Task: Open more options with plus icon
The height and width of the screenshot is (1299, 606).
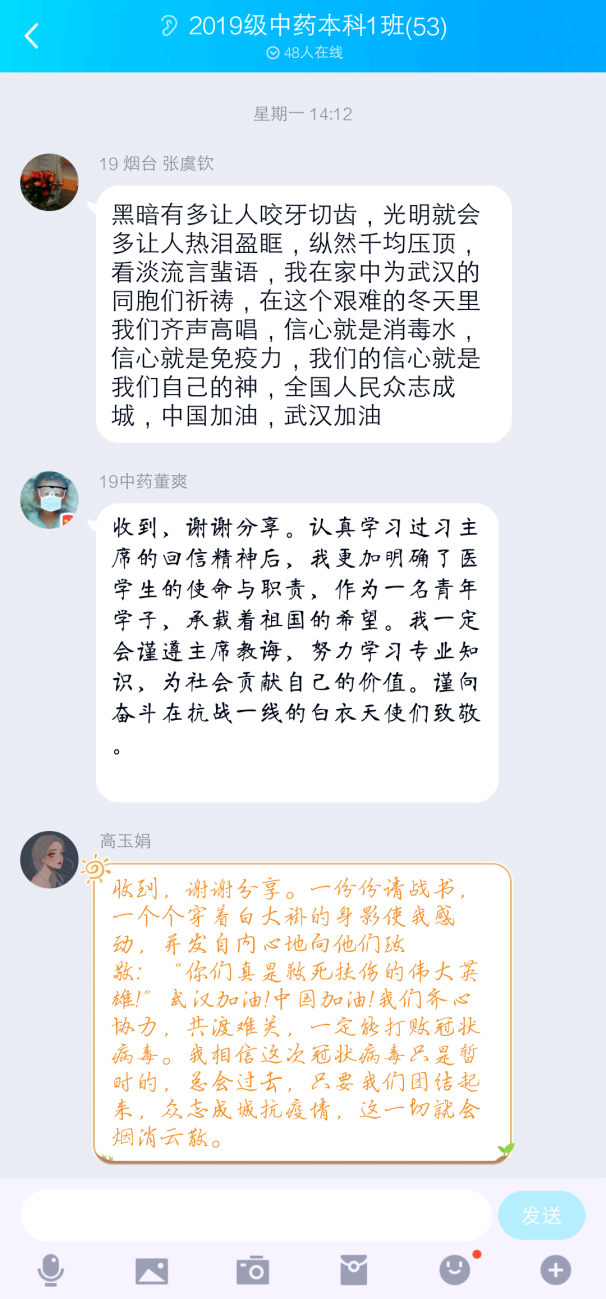Action: coord(555,1270)
